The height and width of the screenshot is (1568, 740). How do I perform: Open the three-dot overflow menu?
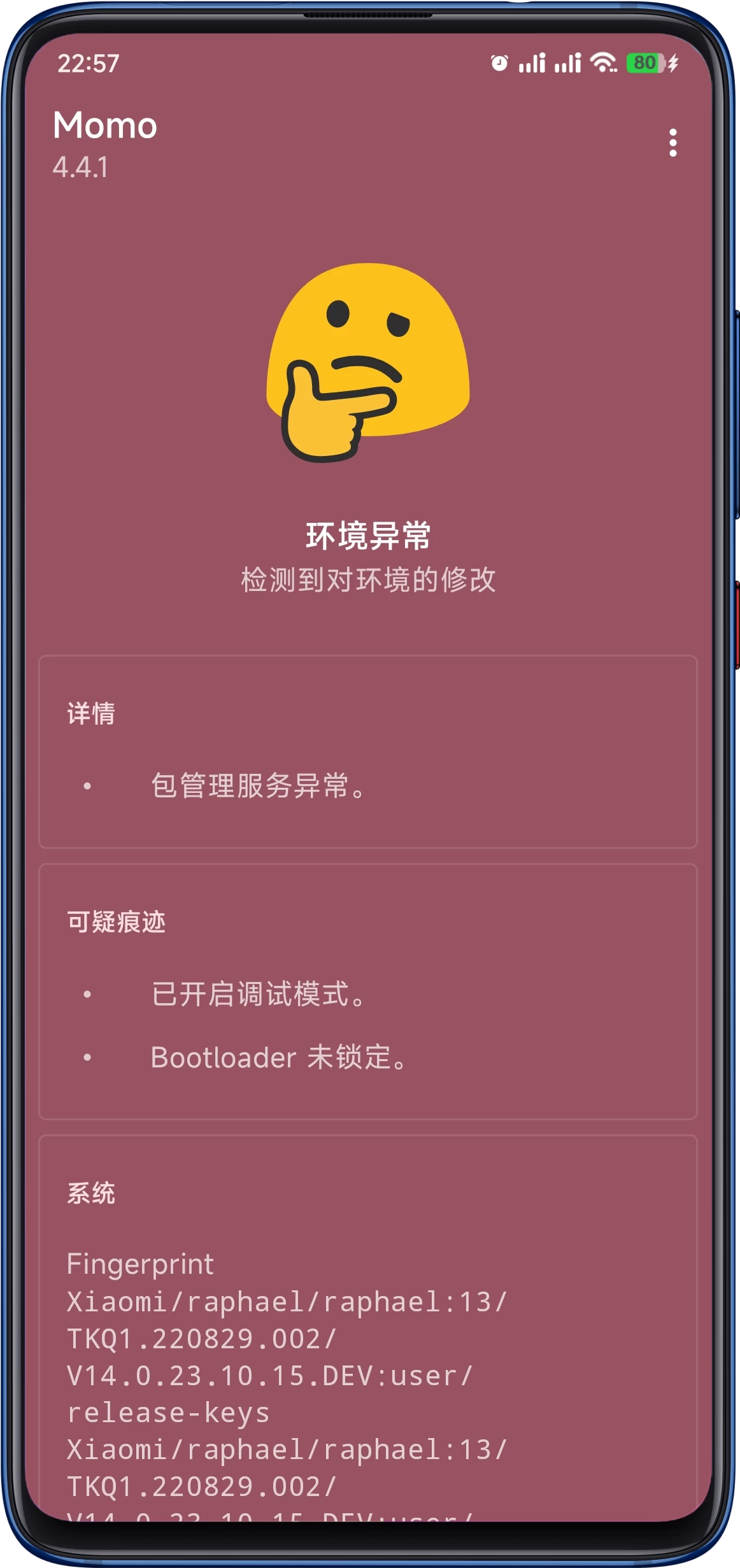(672, 143)
